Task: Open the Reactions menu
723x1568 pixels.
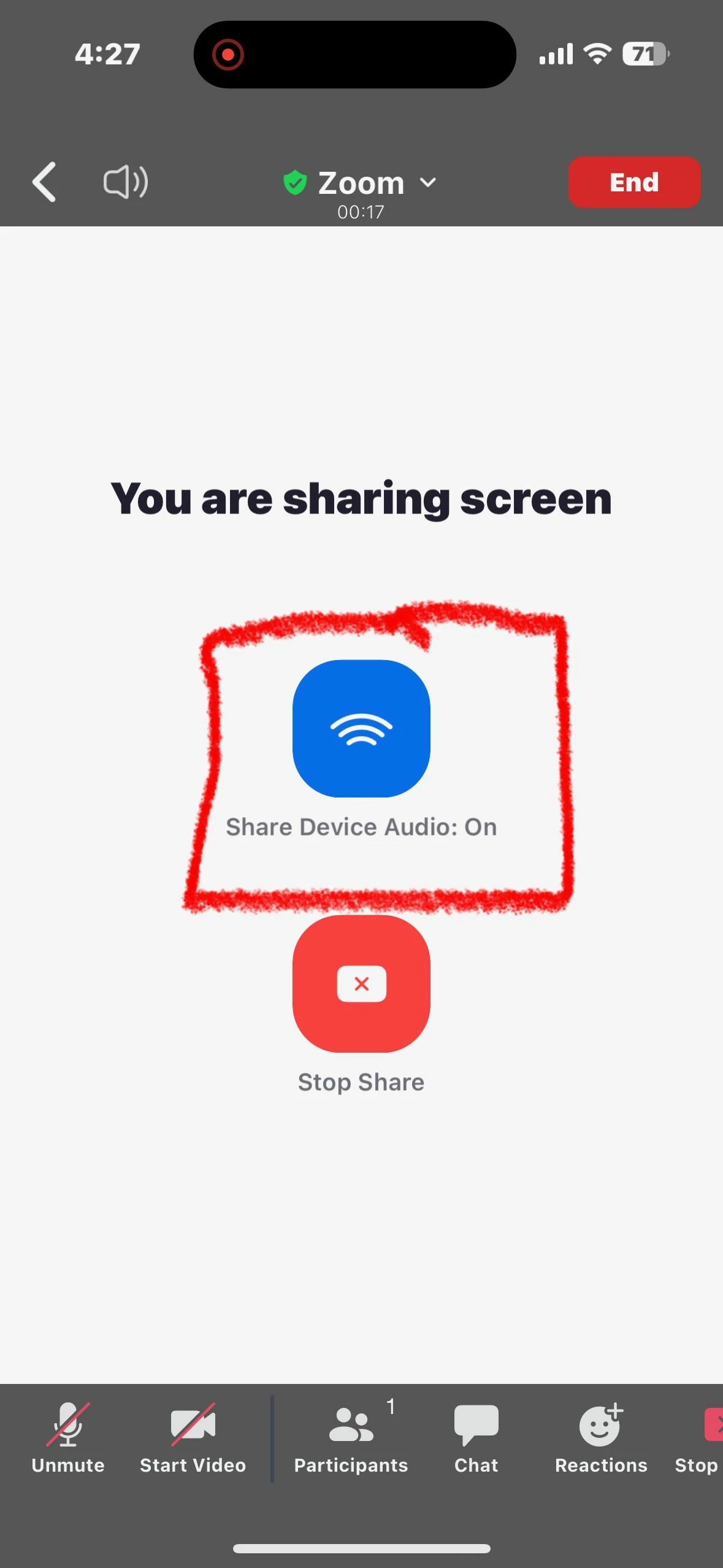Action: click(x=600, y=1437)
